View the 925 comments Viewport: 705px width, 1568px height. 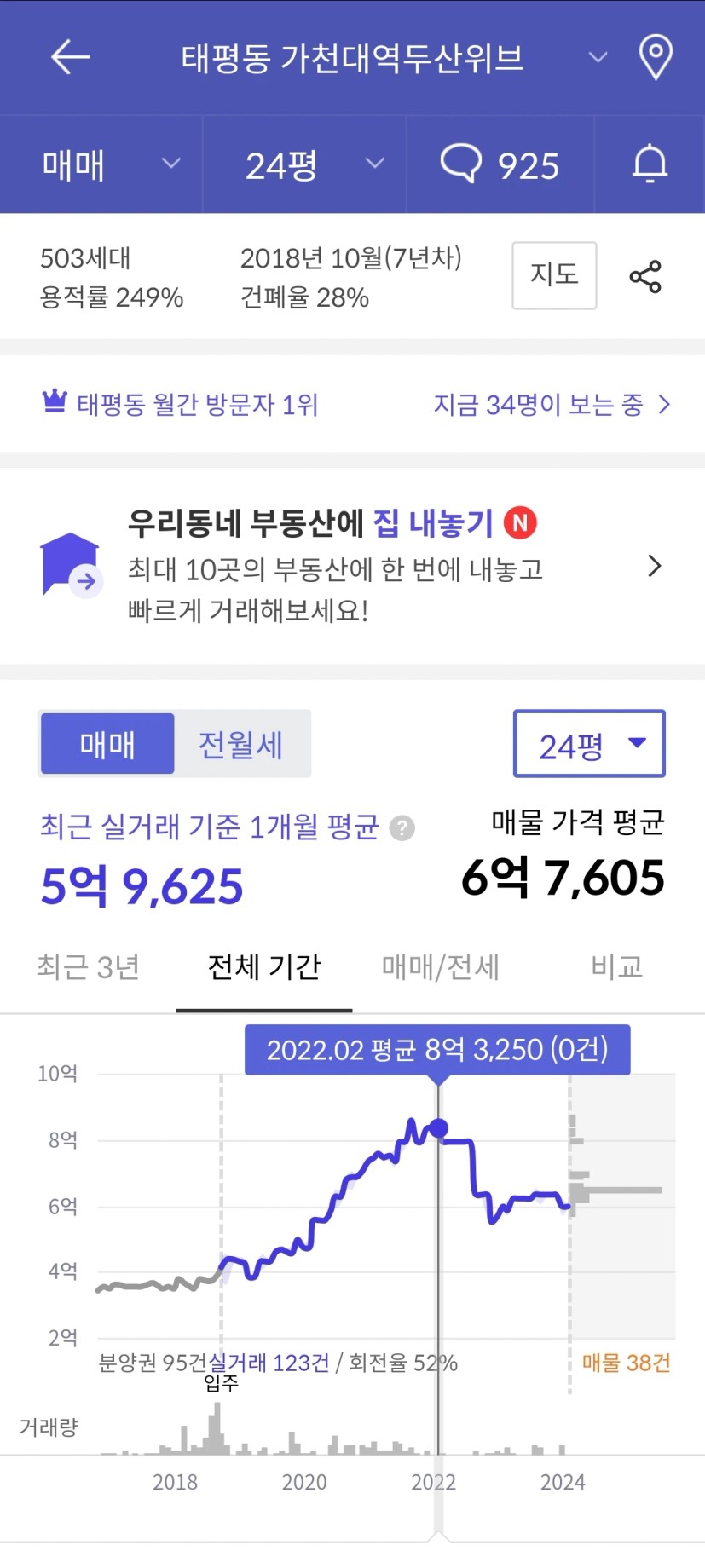coord(500,164)
